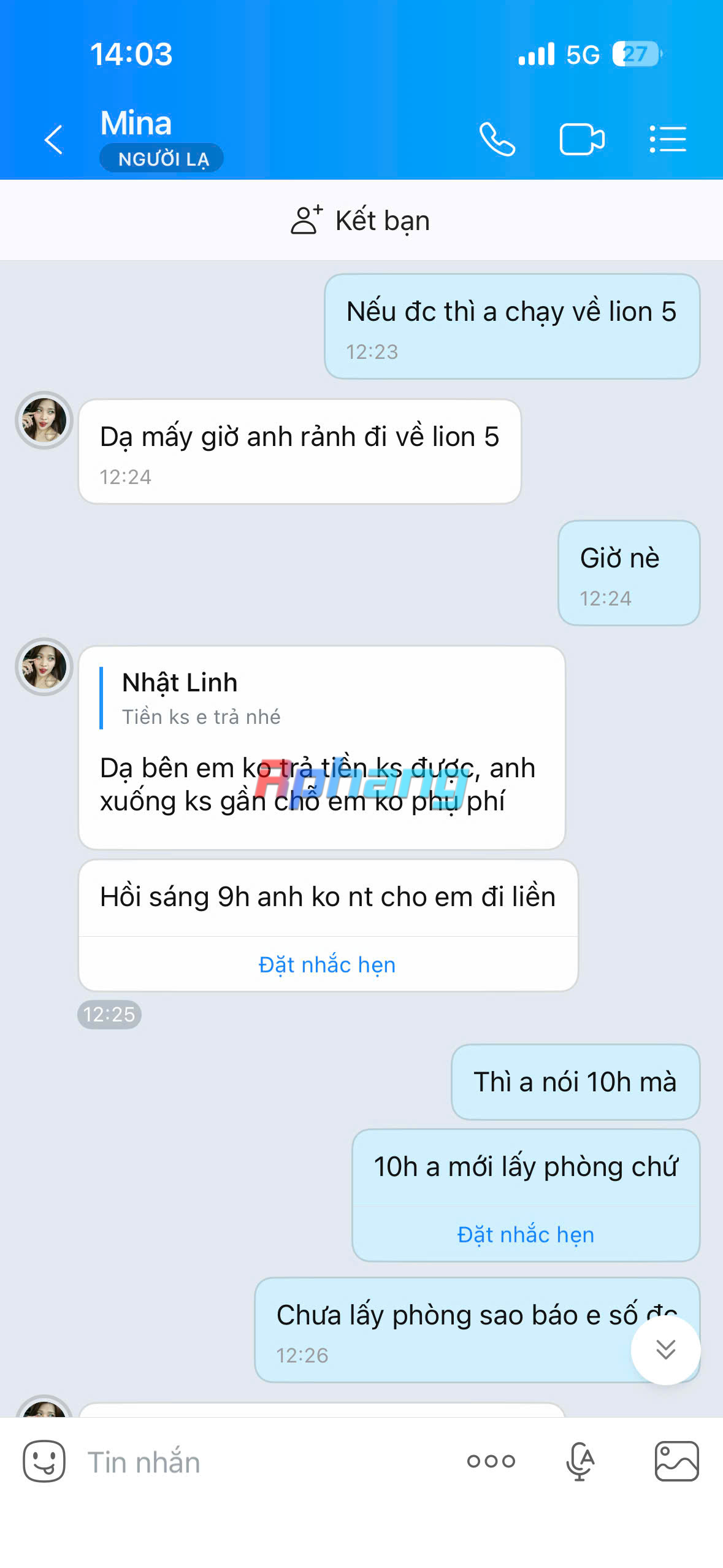The height and width of the screenshot is (1568, 723).
Task: Set reminder under '10h a mới lấy phòng'
Action: click(526, 1234)
